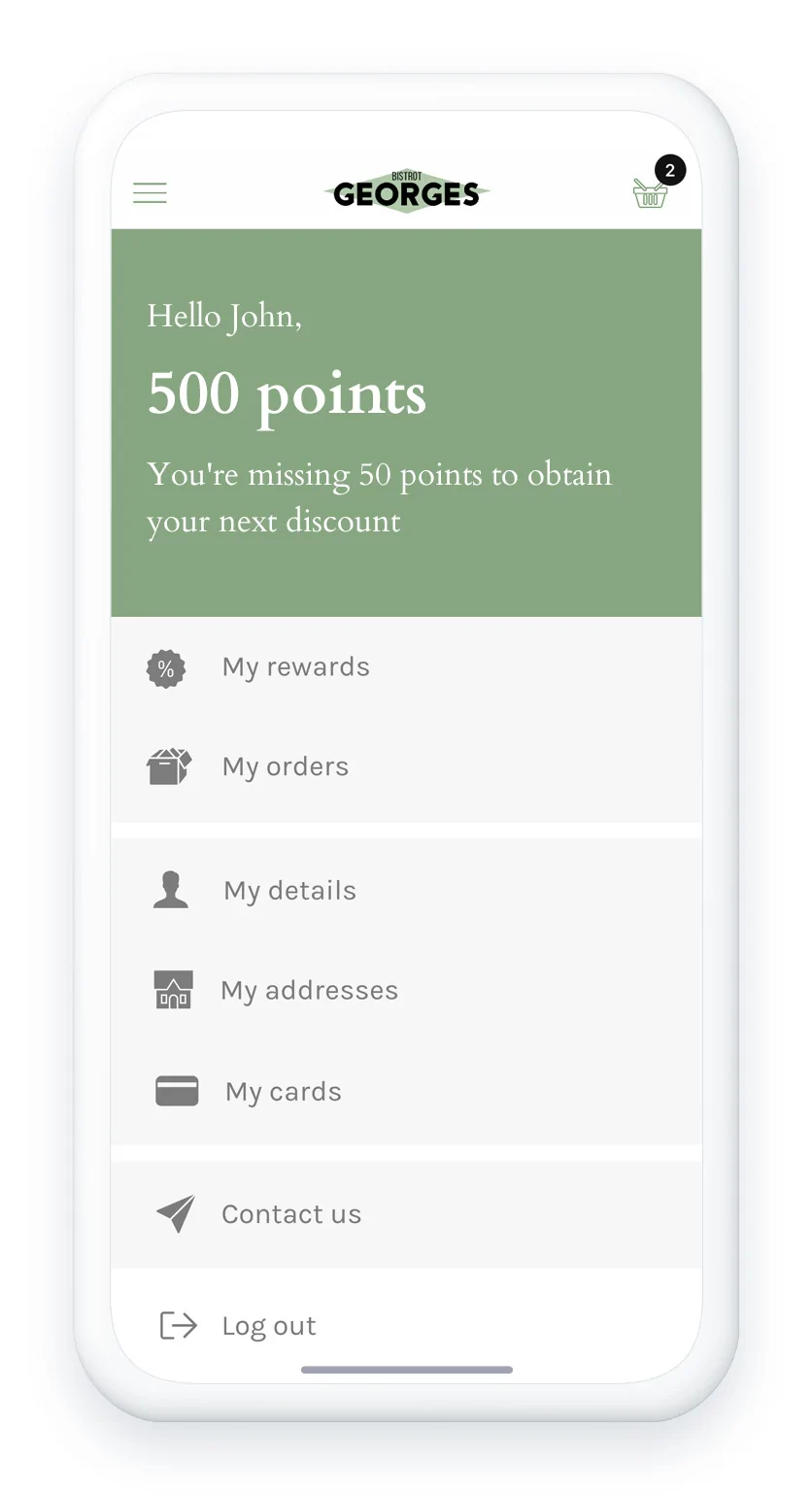Tap Contact us
Screen dimensions: 812x1495
tap(290, 1214)
